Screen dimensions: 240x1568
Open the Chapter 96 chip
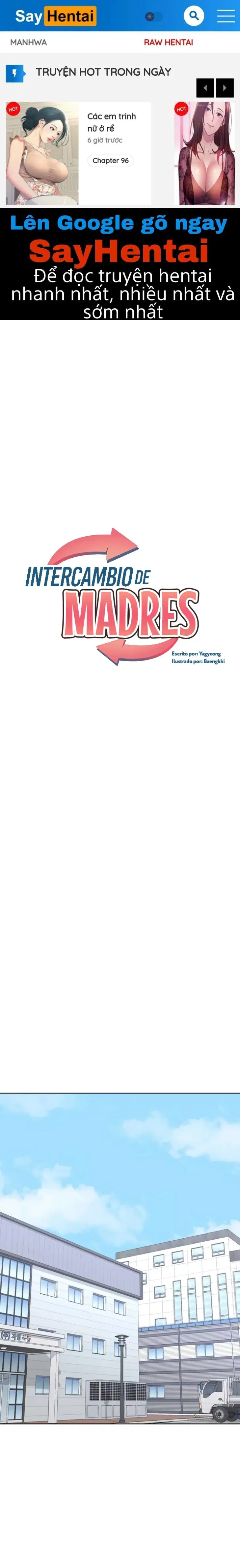click(110, 161)
